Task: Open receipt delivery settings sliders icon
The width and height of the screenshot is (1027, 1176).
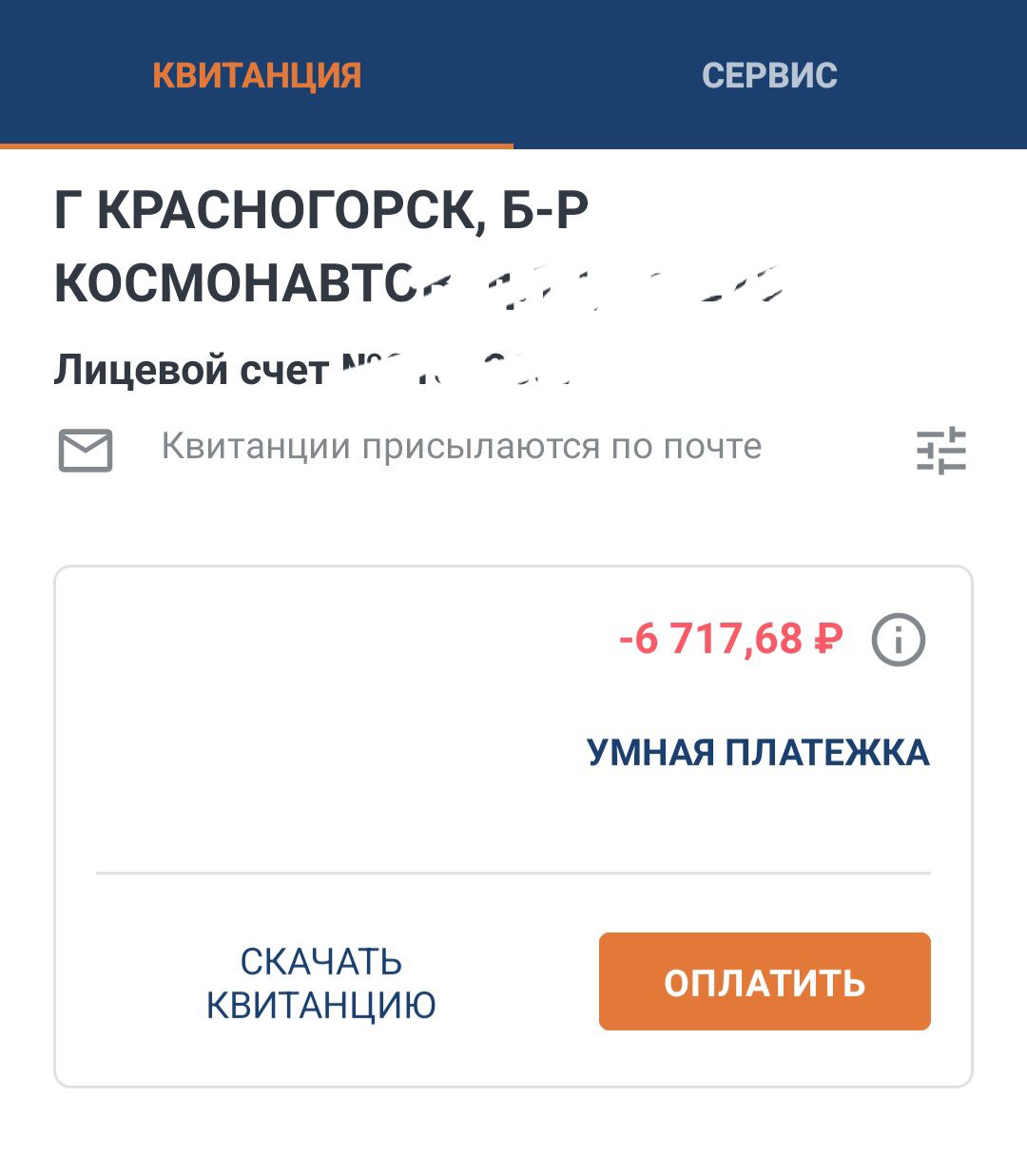Action: [x=940, y=451]
